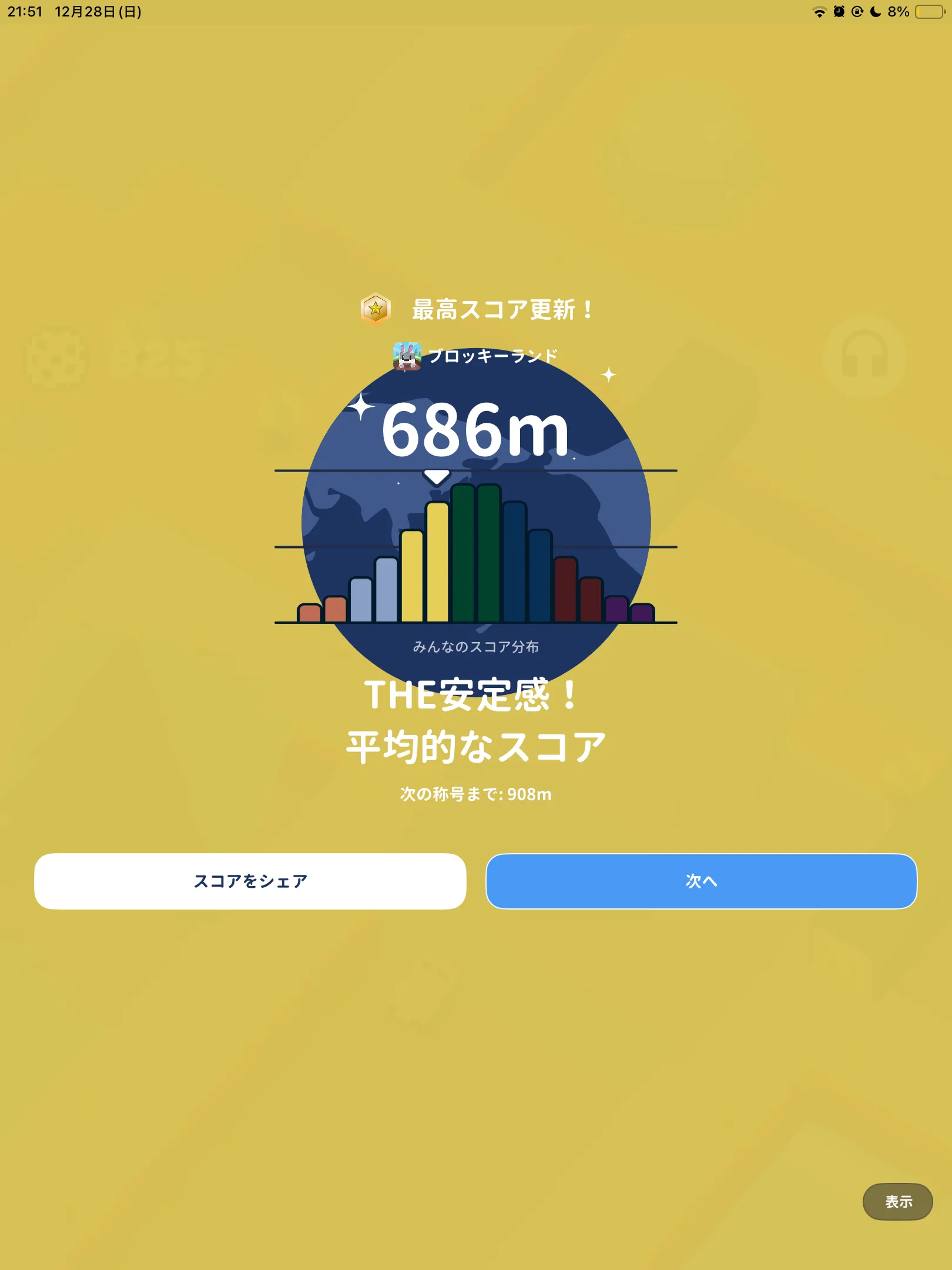The width and height of the screenshot is (952, 1270).
Task: Tap the スコアをシェア button
Action: 250,881
